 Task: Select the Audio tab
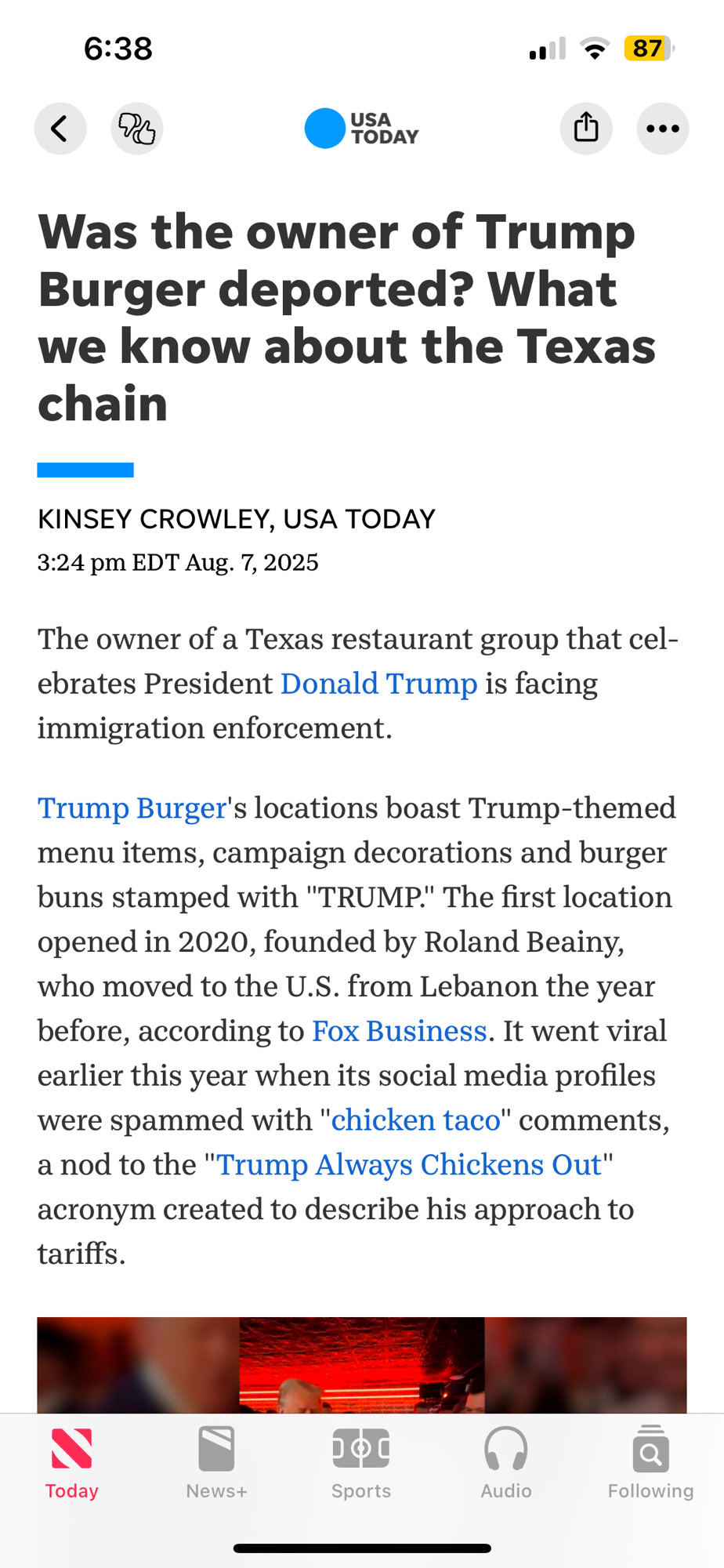point(506,1463)
